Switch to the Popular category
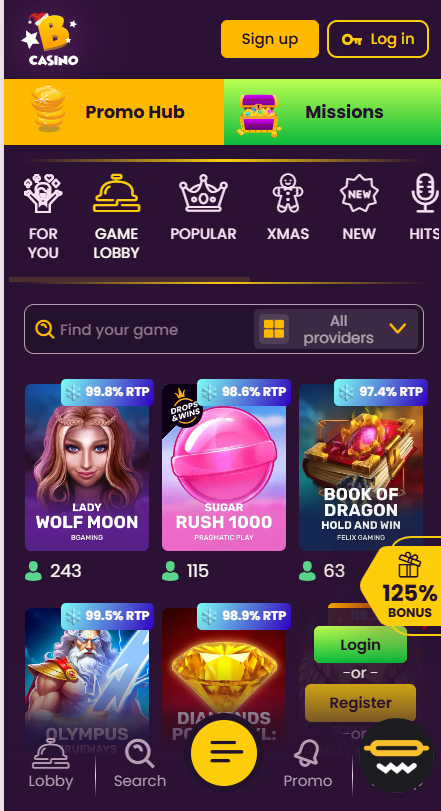The image size is (441, 811). click(203, 208)
